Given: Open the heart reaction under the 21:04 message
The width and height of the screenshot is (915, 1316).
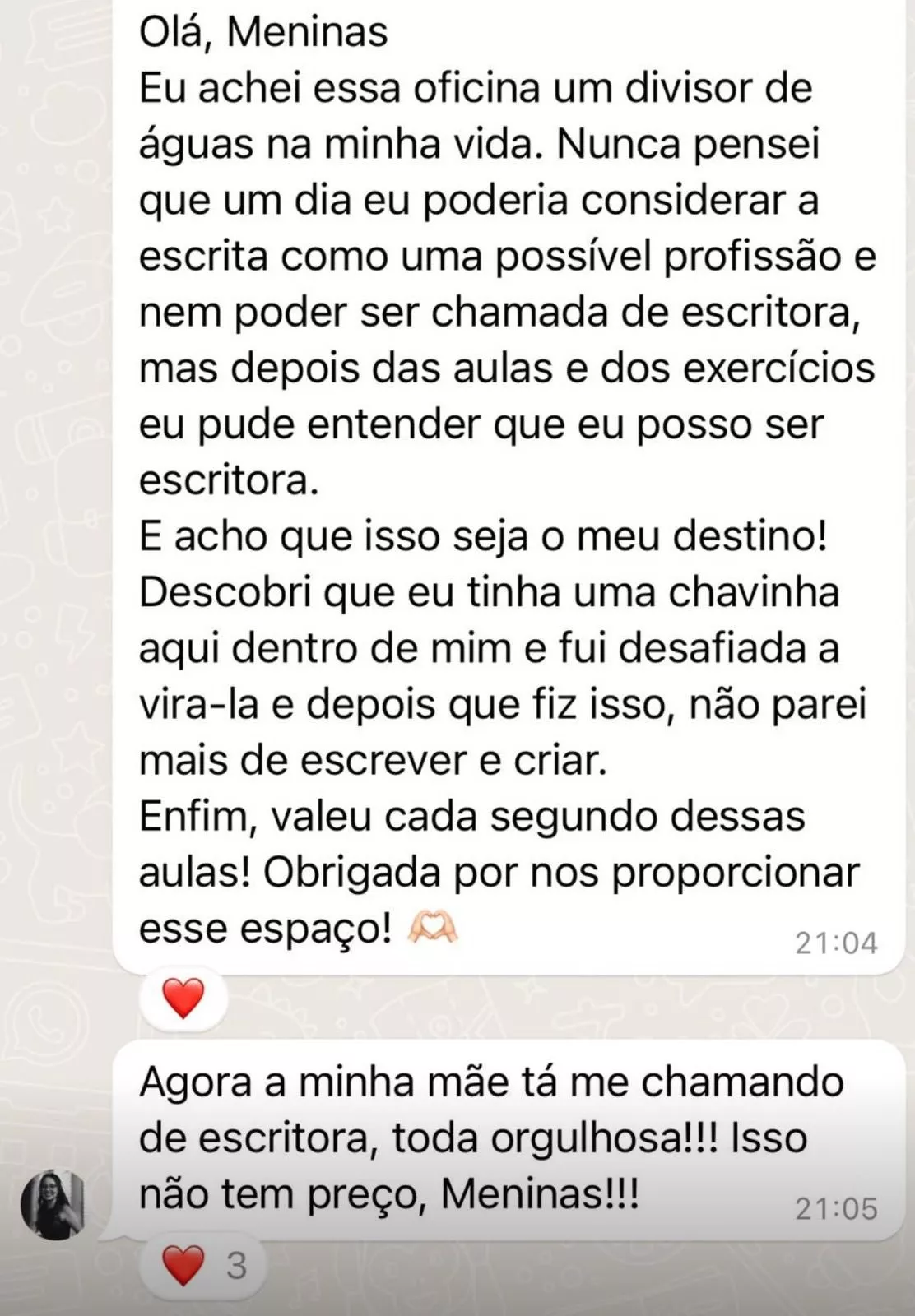Looking at the screenshot, I should pyautogui.click(x=183, y=999).
